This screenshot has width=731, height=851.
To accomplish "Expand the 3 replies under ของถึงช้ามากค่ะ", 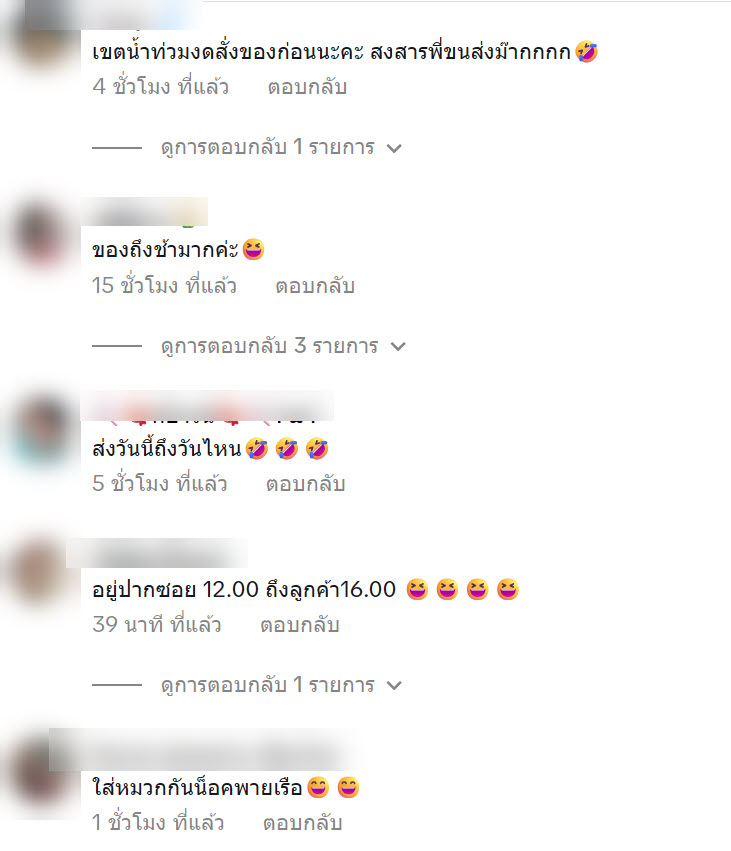I will (x=282, y=346).
